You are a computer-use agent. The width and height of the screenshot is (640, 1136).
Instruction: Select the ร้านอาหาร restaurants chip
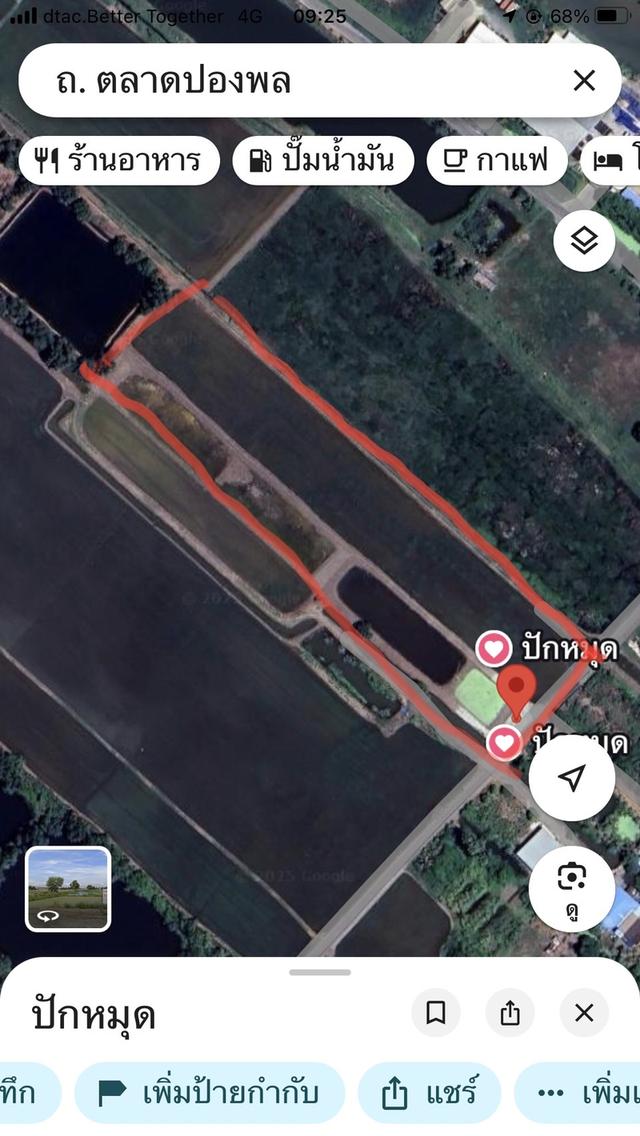(x=119, y=161)
